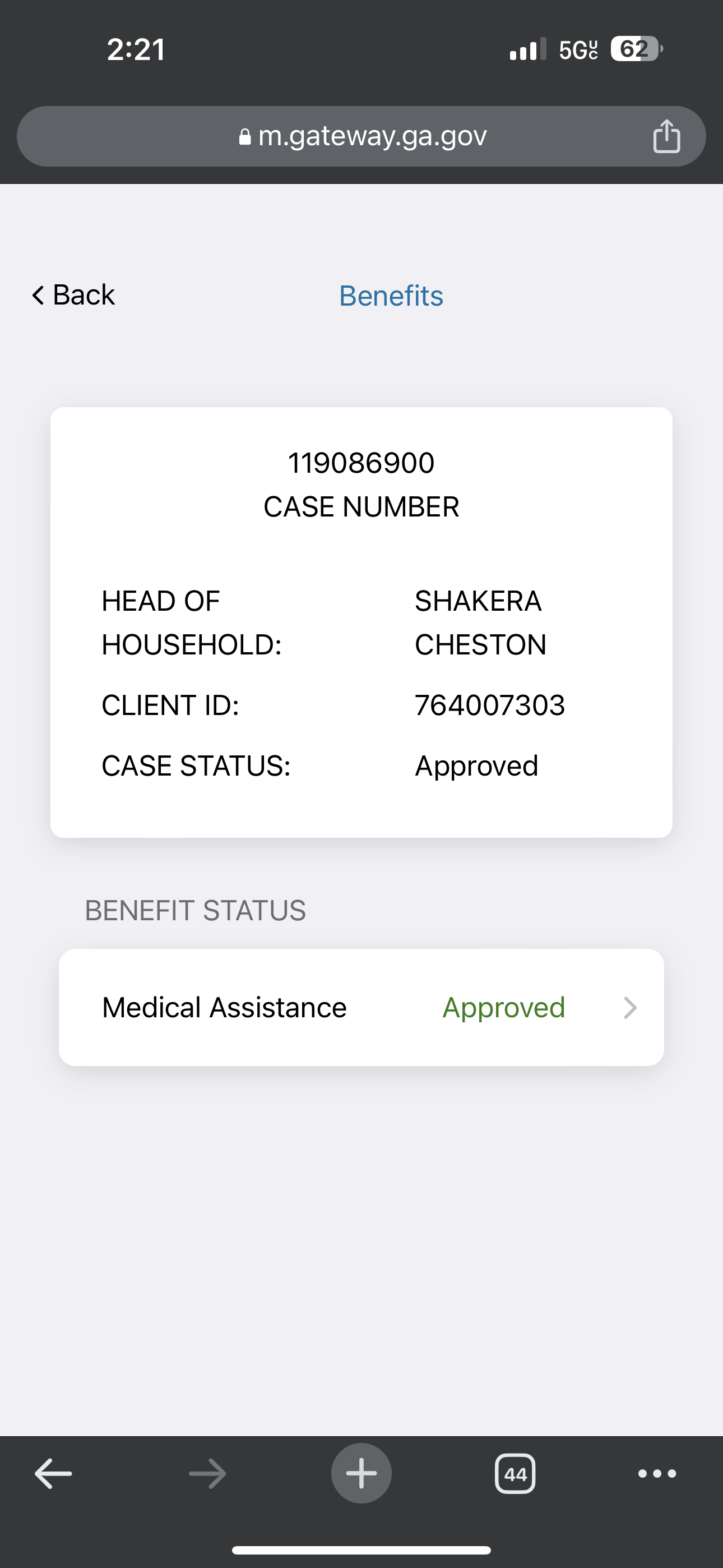View the 44 open tabs
The height and width of the screenshot is (1568, 723).
point(516,1474)
